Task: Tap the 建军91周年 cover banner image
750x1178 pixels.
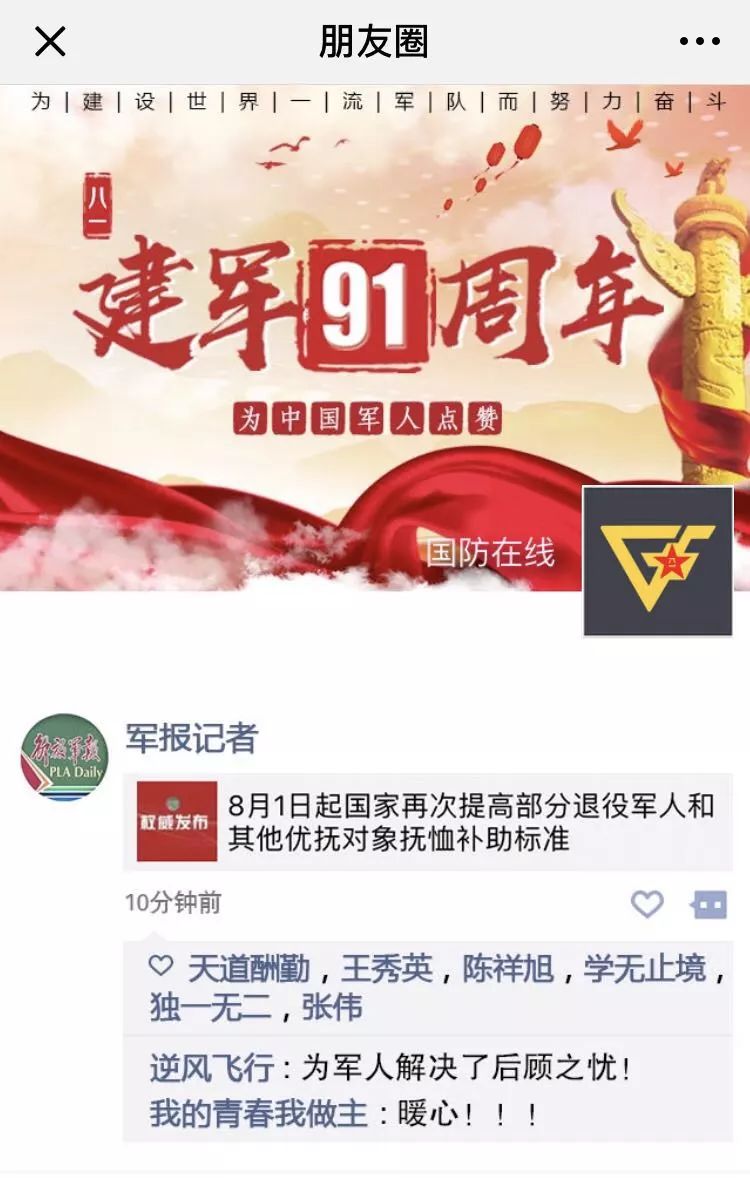Action: (x=300, y=330)
